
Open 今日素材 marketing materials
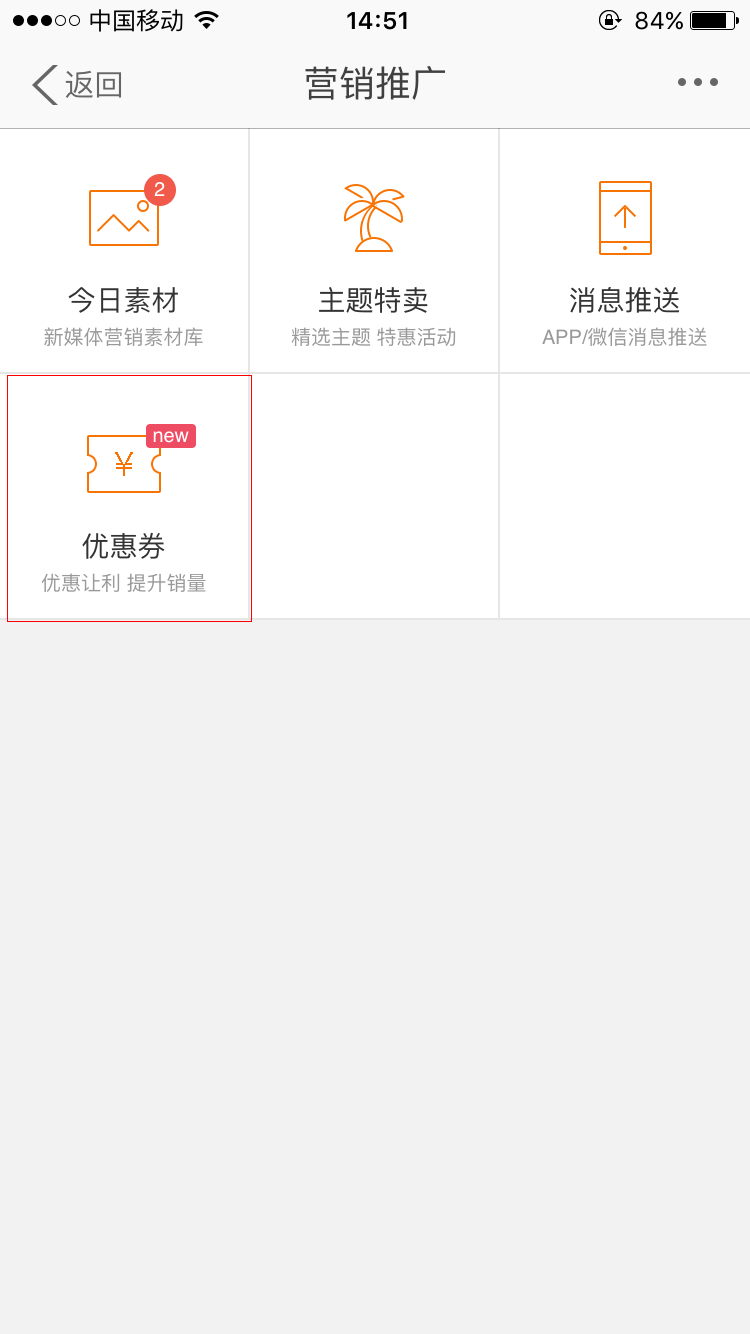[x=124, y=251]
